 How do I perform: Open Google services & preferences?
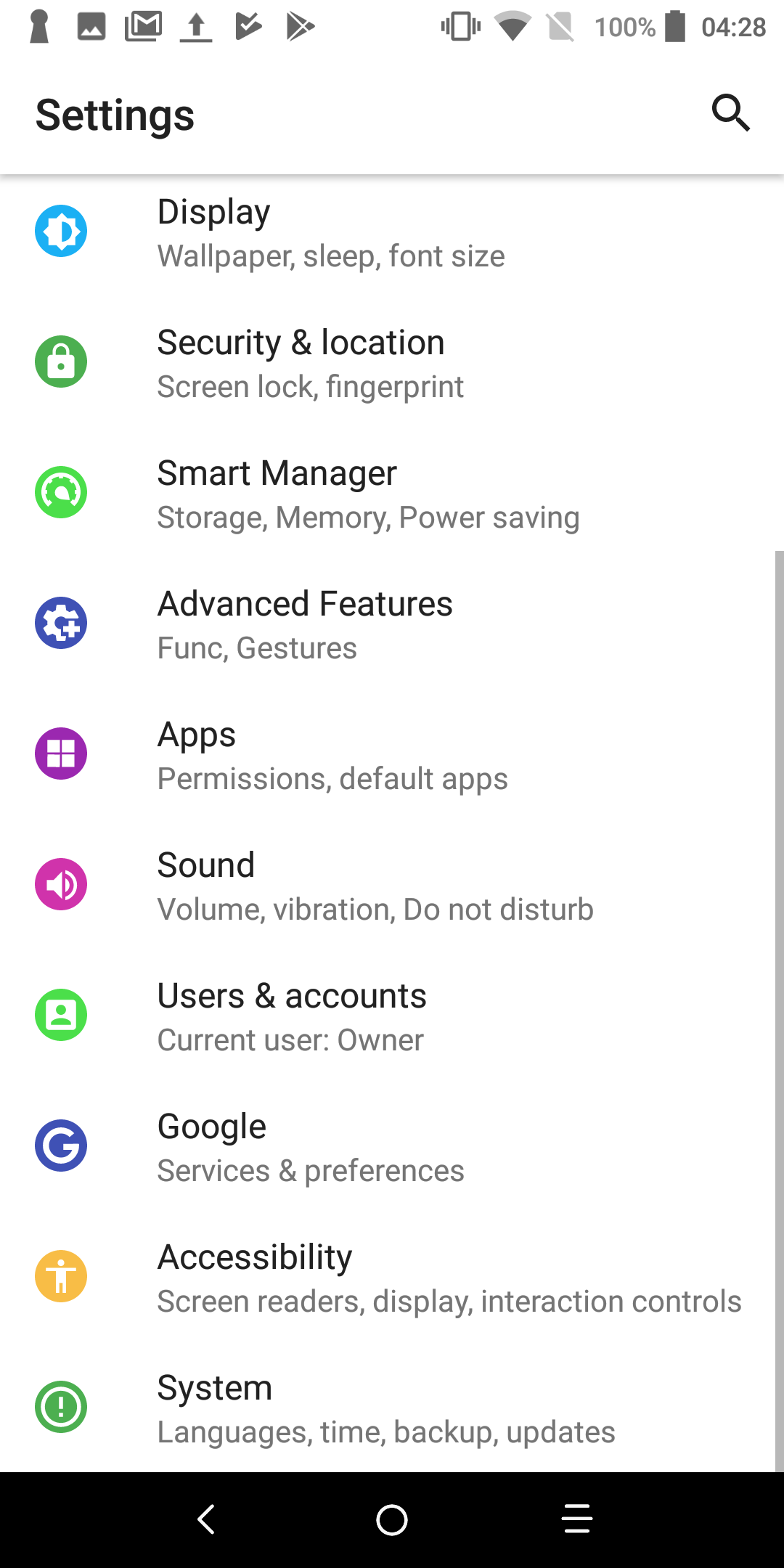tap(392, 1147)
